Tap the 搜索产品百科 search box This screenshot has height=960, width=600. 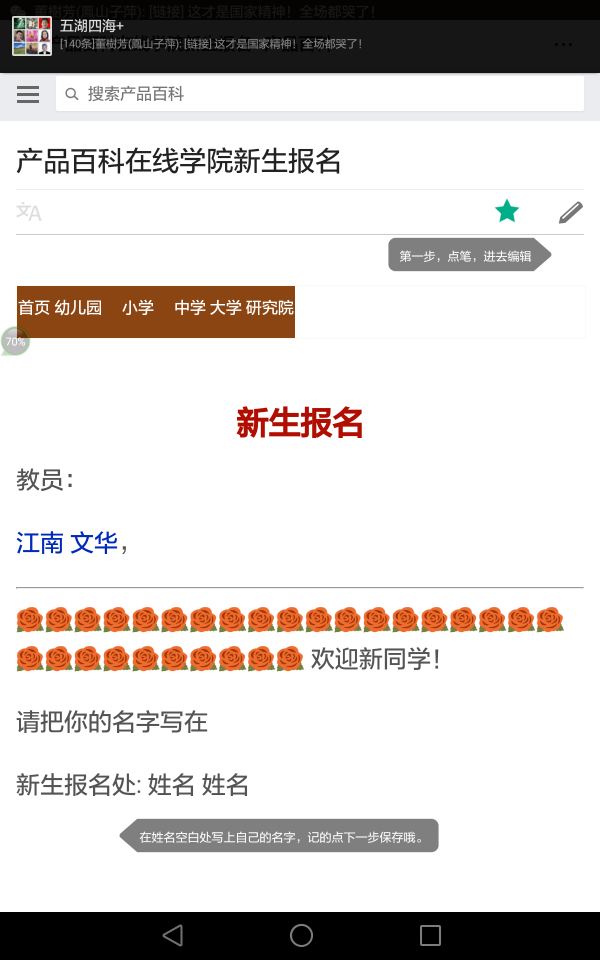tap(320, 94)
